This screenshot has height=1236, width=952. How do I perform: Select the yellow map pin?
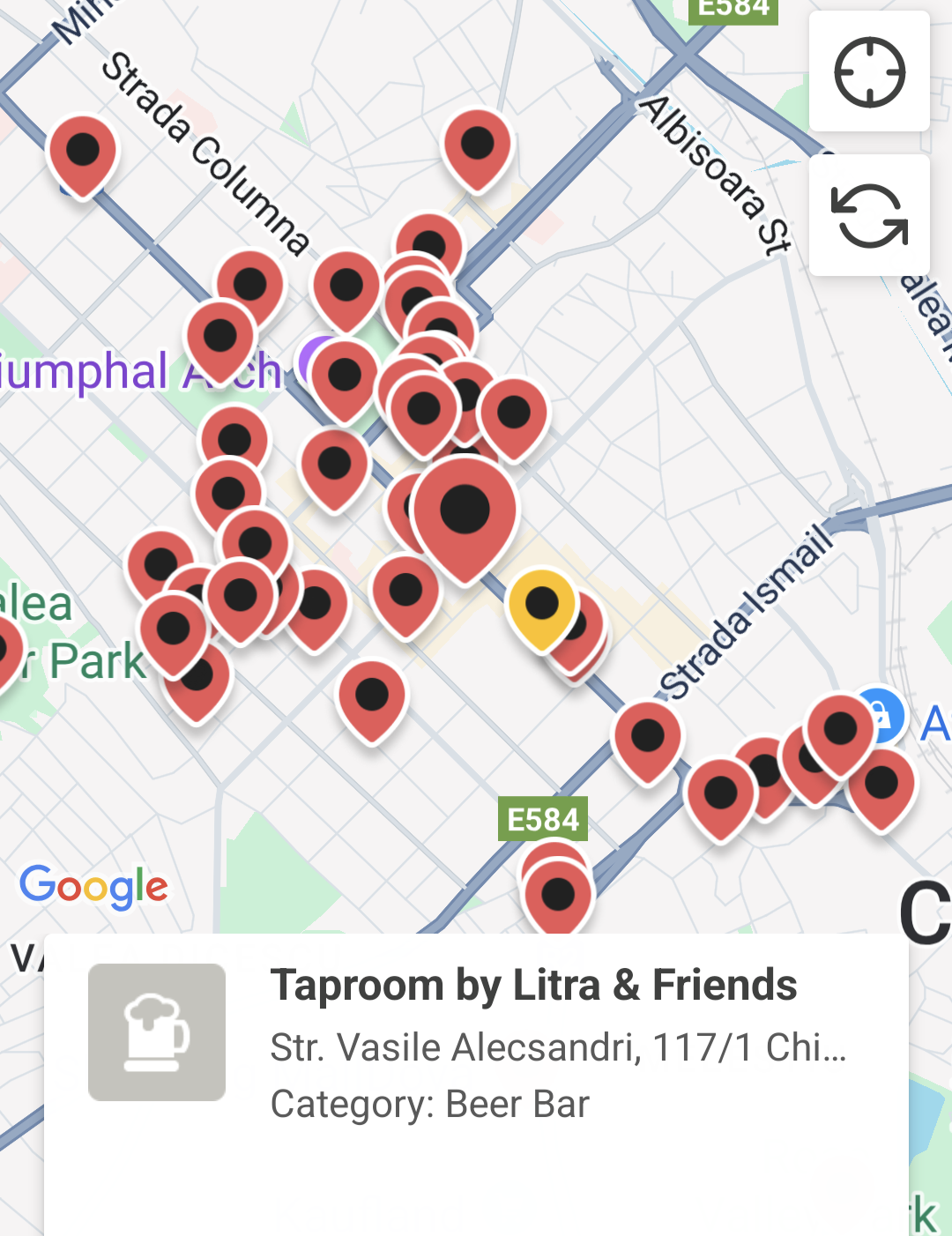click(x=541, y=607)
